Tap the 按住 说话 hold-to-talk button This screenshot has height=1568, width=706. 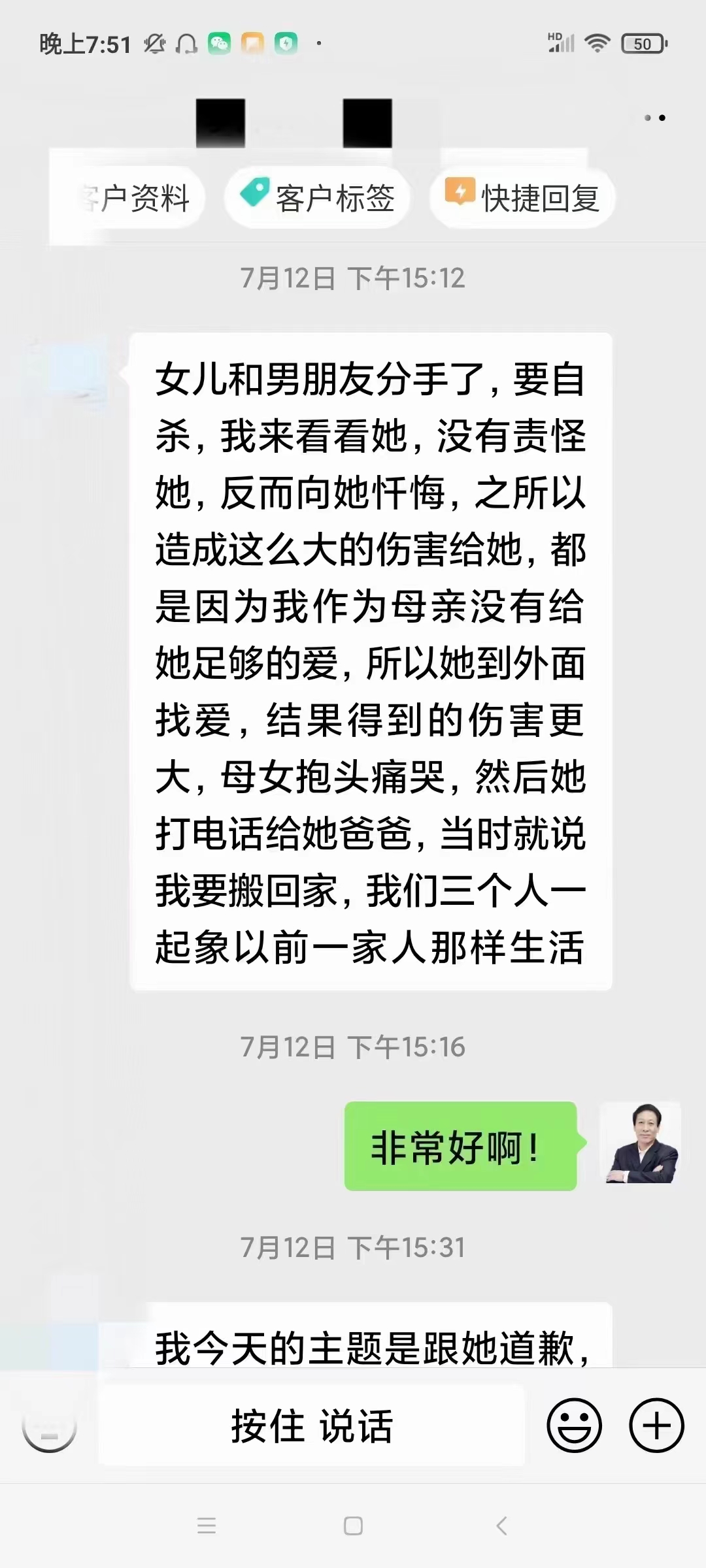click(311, 1426)
